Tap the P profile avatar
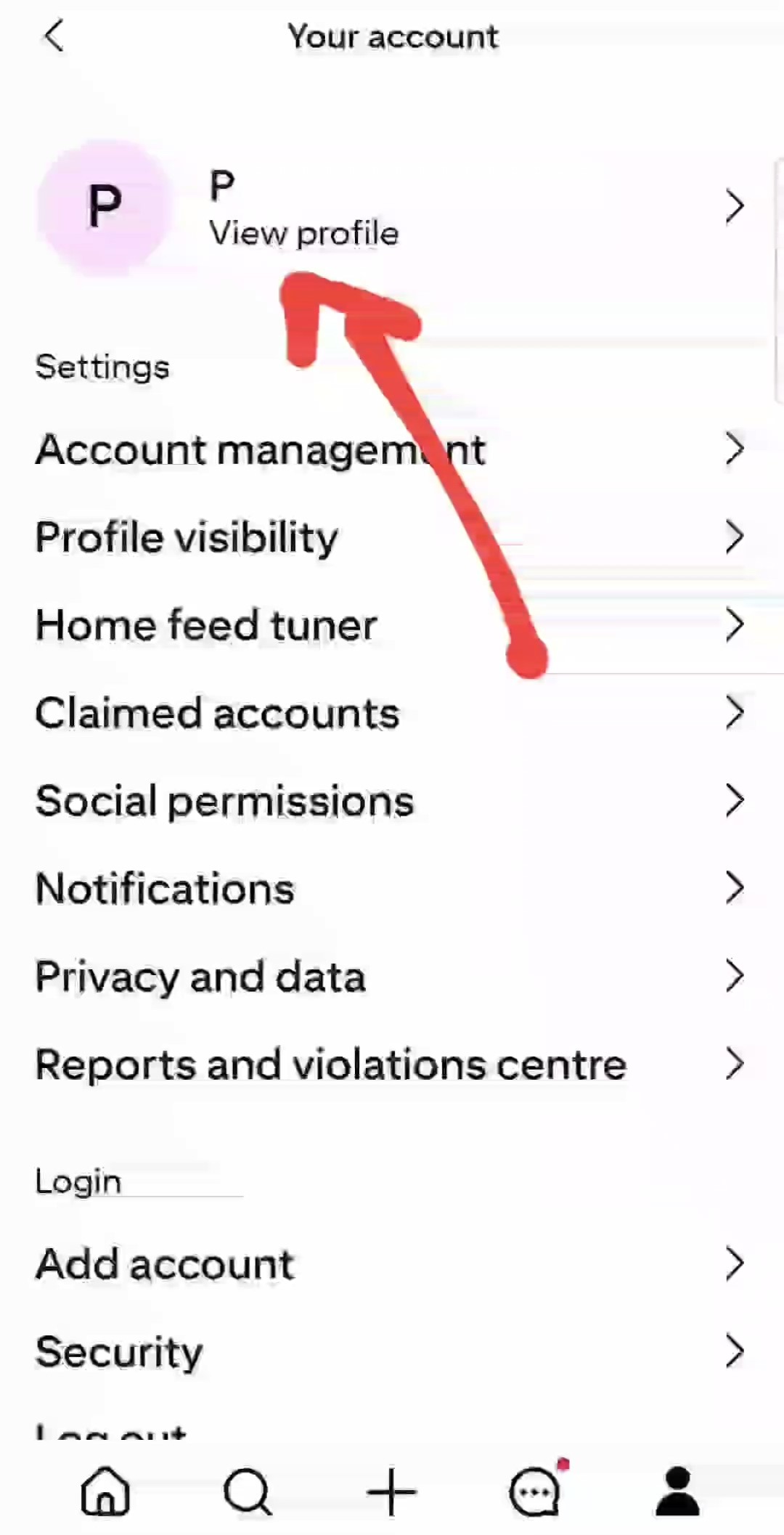Screen dimensions: 784x1535 coord(105,205)
